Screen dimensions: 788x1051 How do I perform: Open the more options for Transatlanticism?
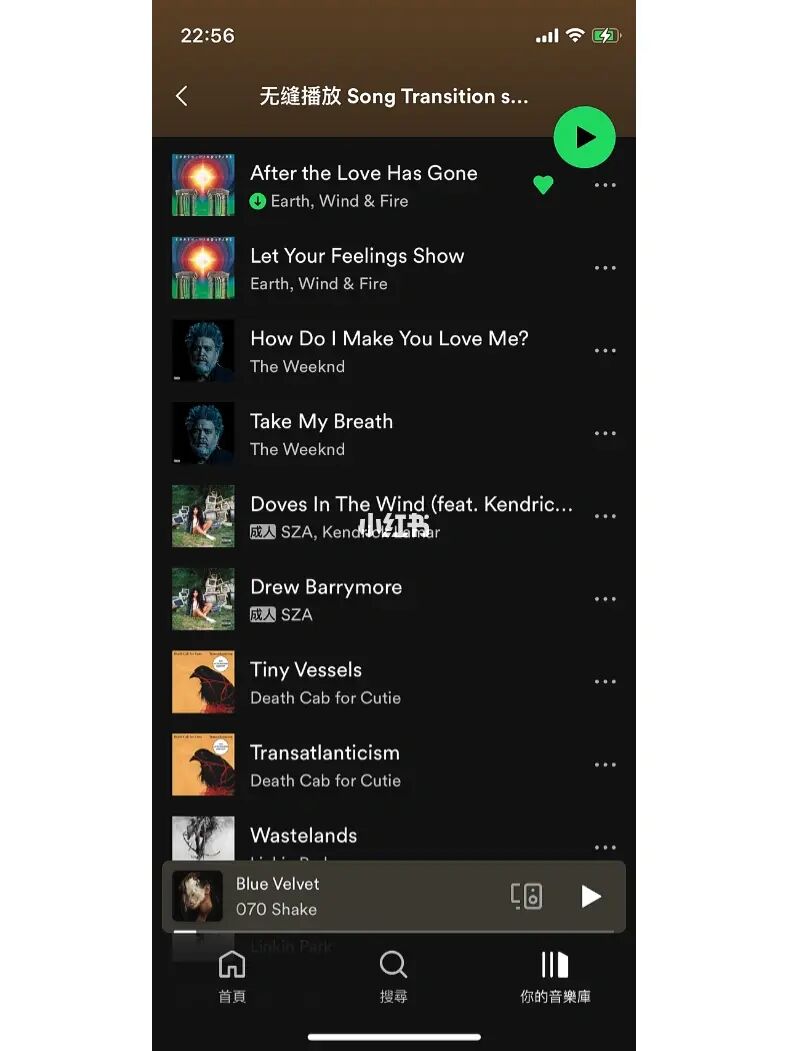[604, 765]
